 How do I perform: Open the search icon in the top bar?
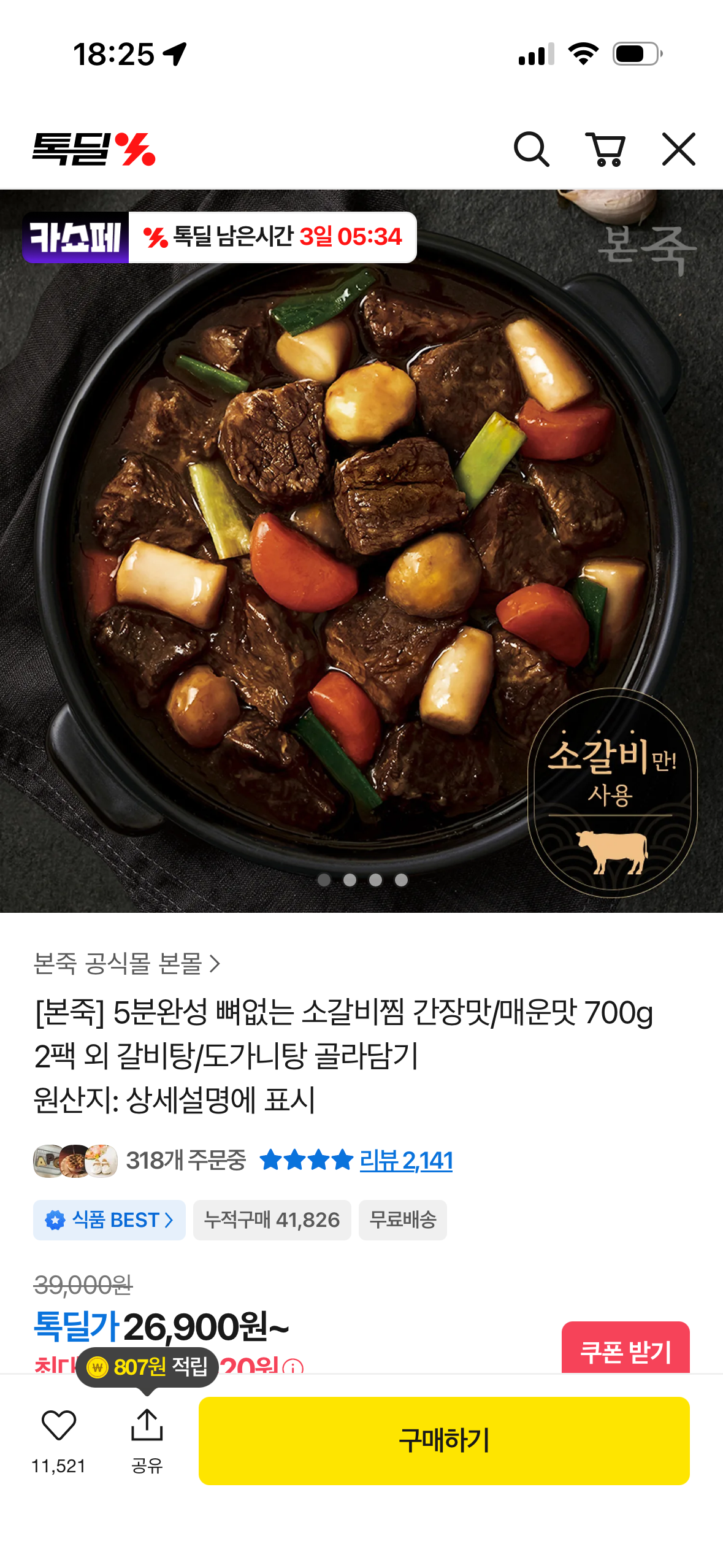point(533,149)
